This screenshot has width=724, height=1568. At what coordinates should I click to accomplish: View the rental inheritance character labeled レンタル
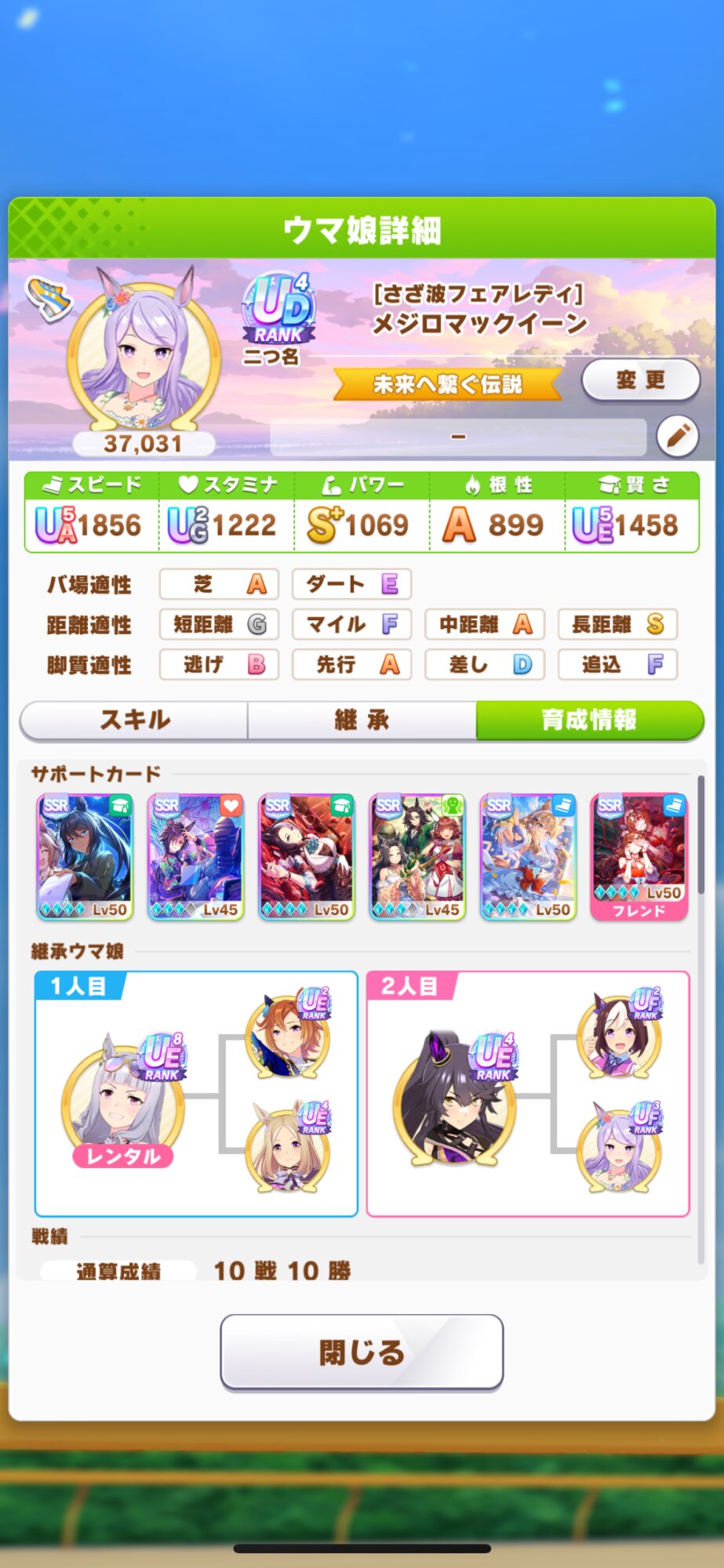coord(123,1102)
